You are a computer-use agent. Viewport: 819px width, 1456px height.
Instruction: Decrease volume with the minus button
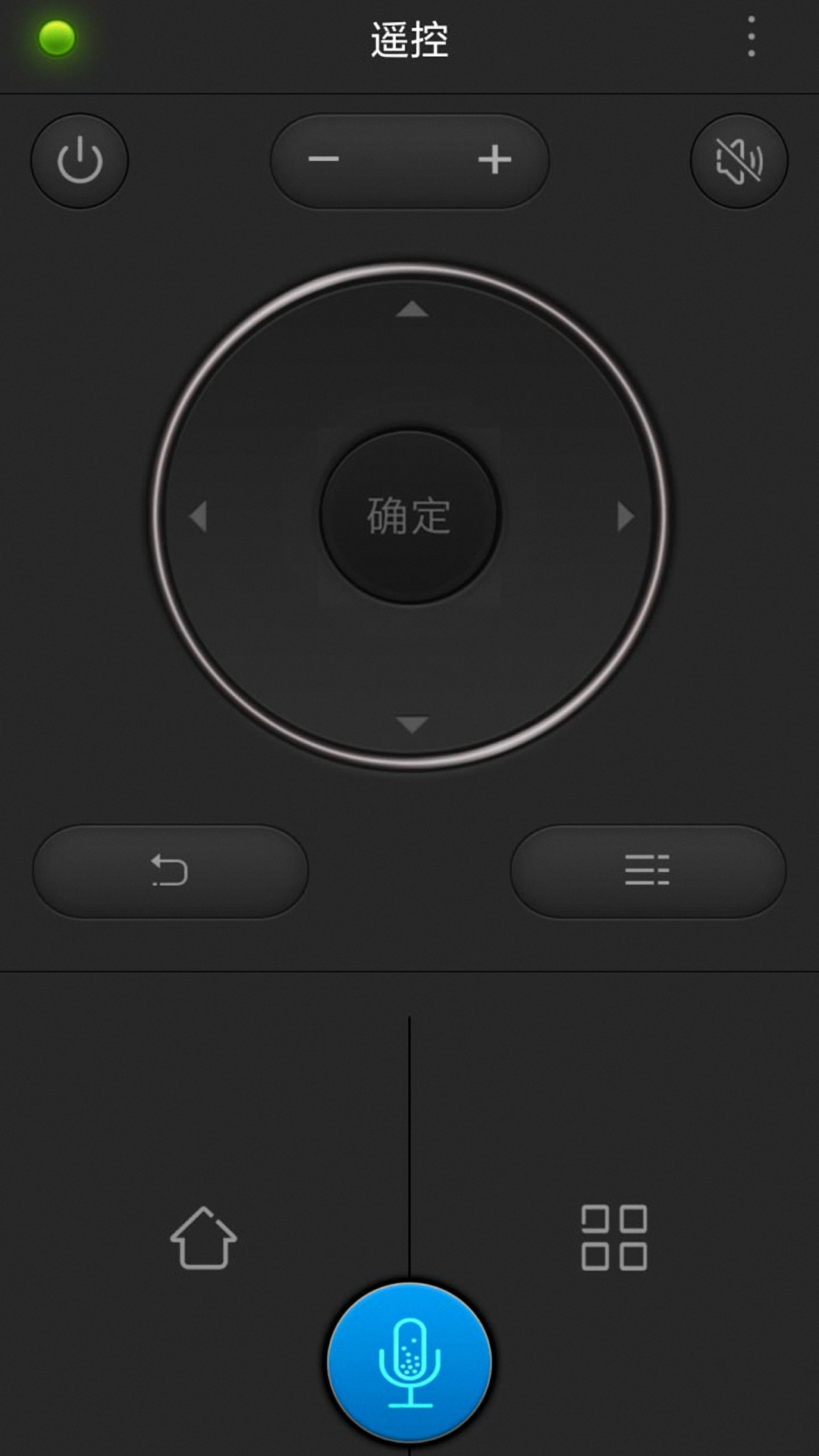[x=324, y=159]
